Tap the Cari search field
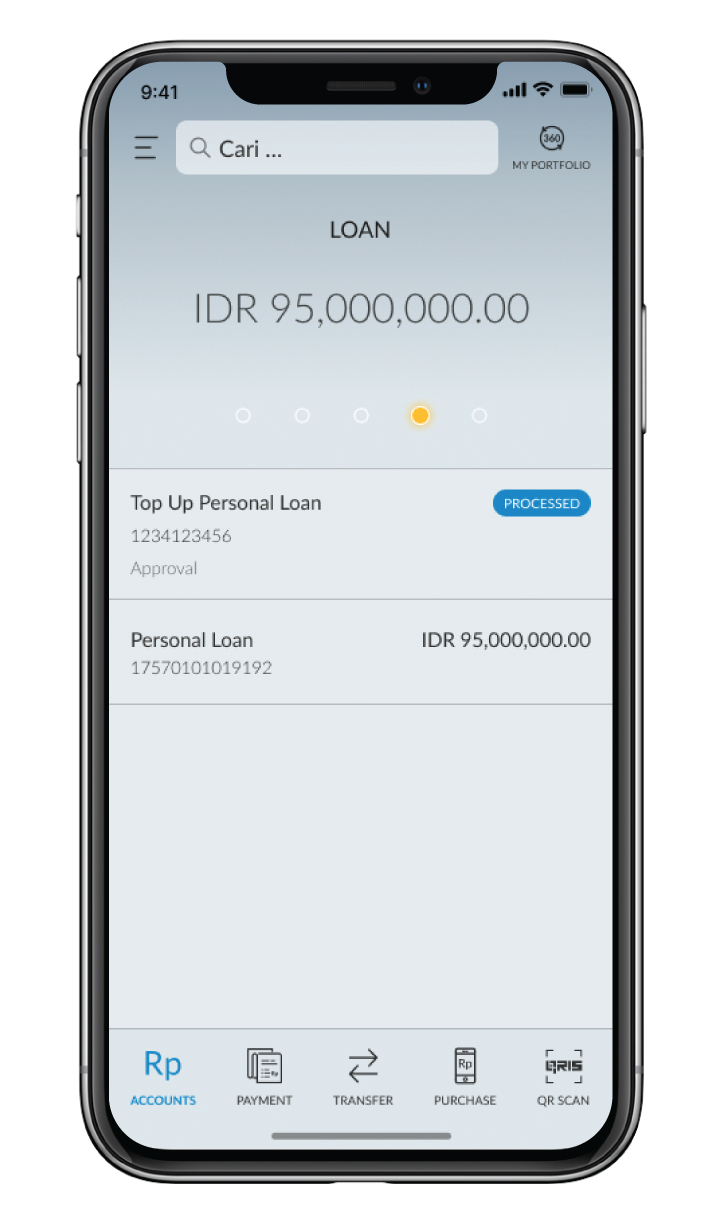The image size is (721, 1224). [337, 149]
